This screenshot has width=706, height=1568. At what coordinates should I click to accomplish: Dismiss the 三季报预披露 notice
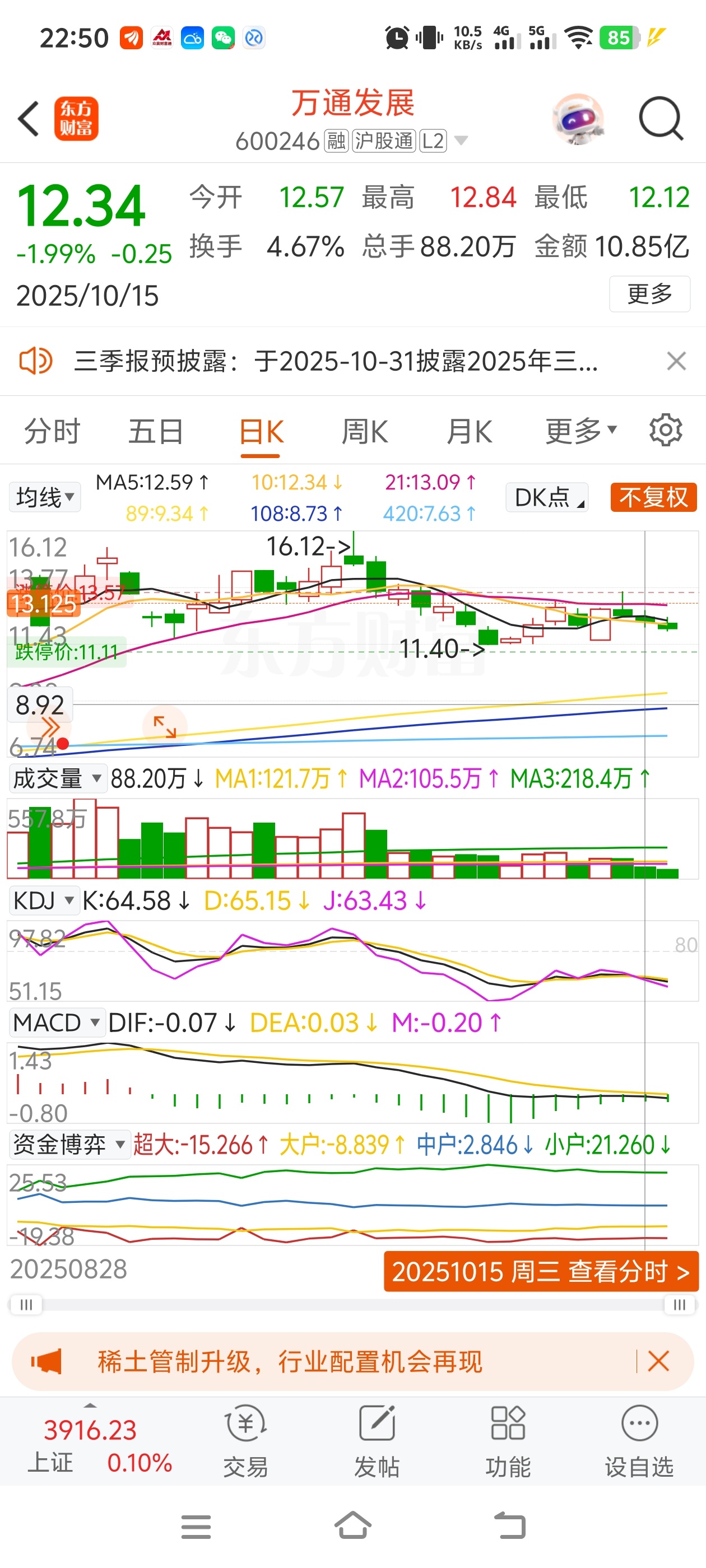point(676,361)
